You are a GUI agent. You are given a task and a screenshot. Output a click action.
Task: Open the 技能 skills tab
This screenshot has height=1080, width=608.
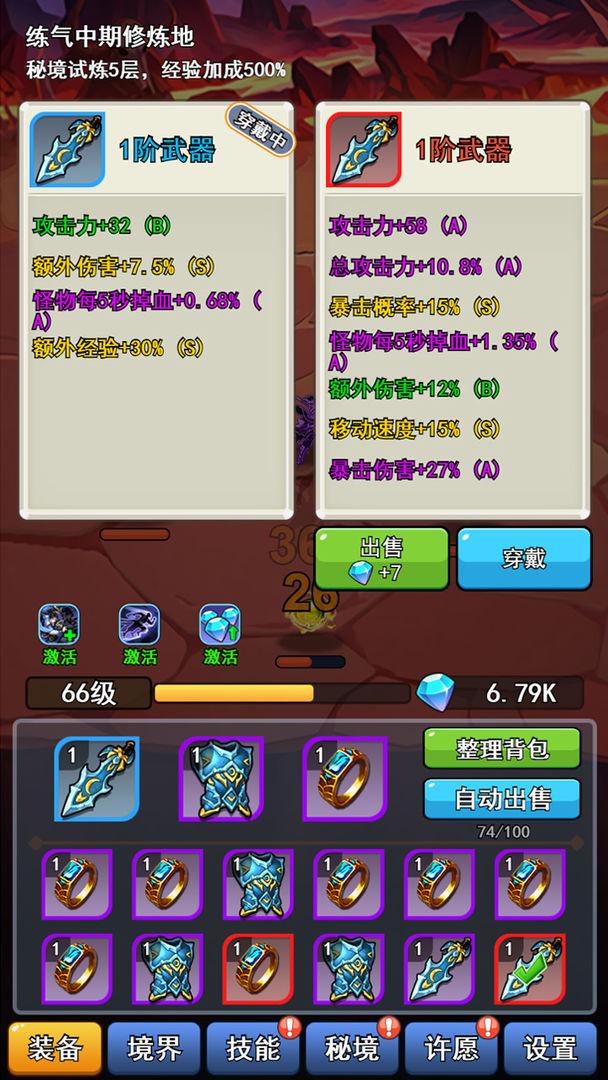point(253,1048)
